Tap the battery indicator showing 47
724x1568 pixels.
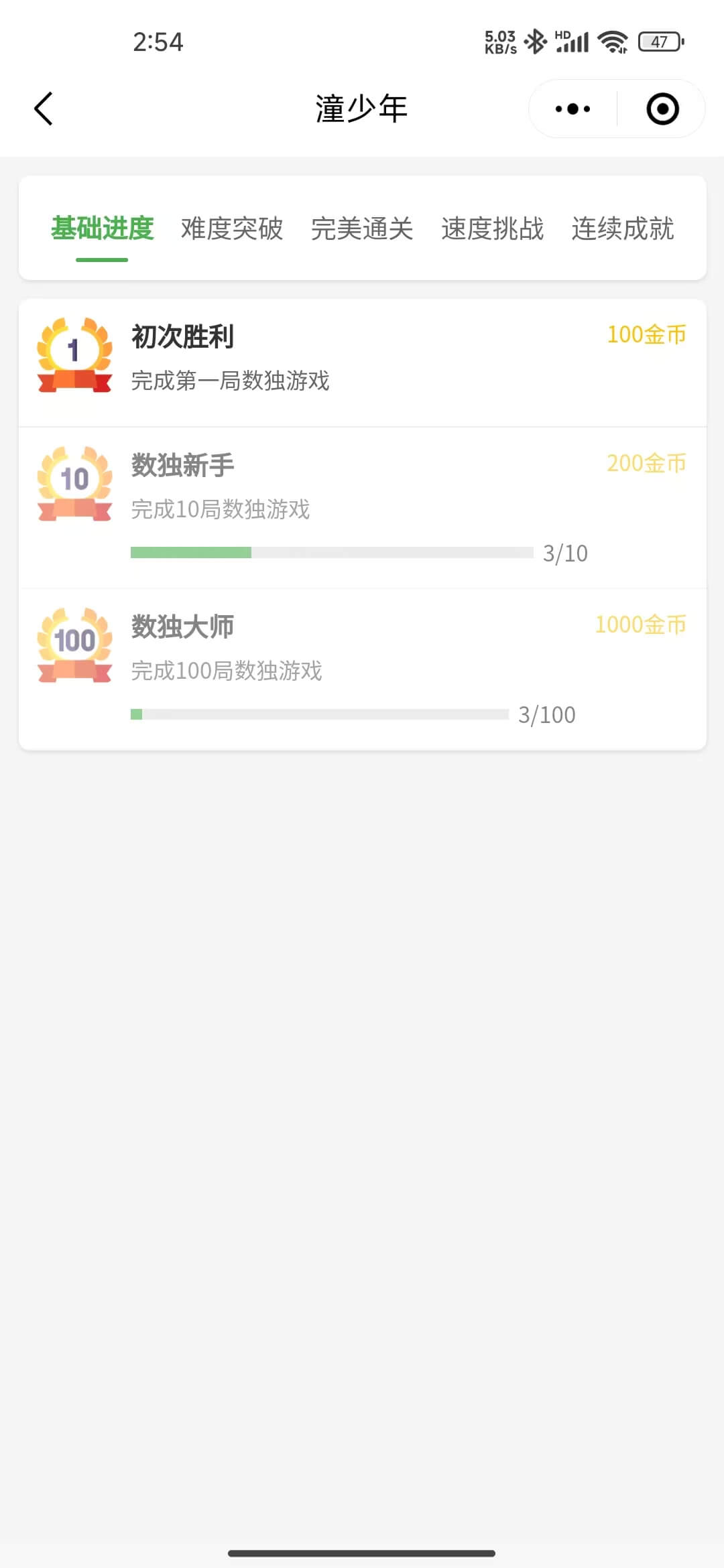coord(659,42)
